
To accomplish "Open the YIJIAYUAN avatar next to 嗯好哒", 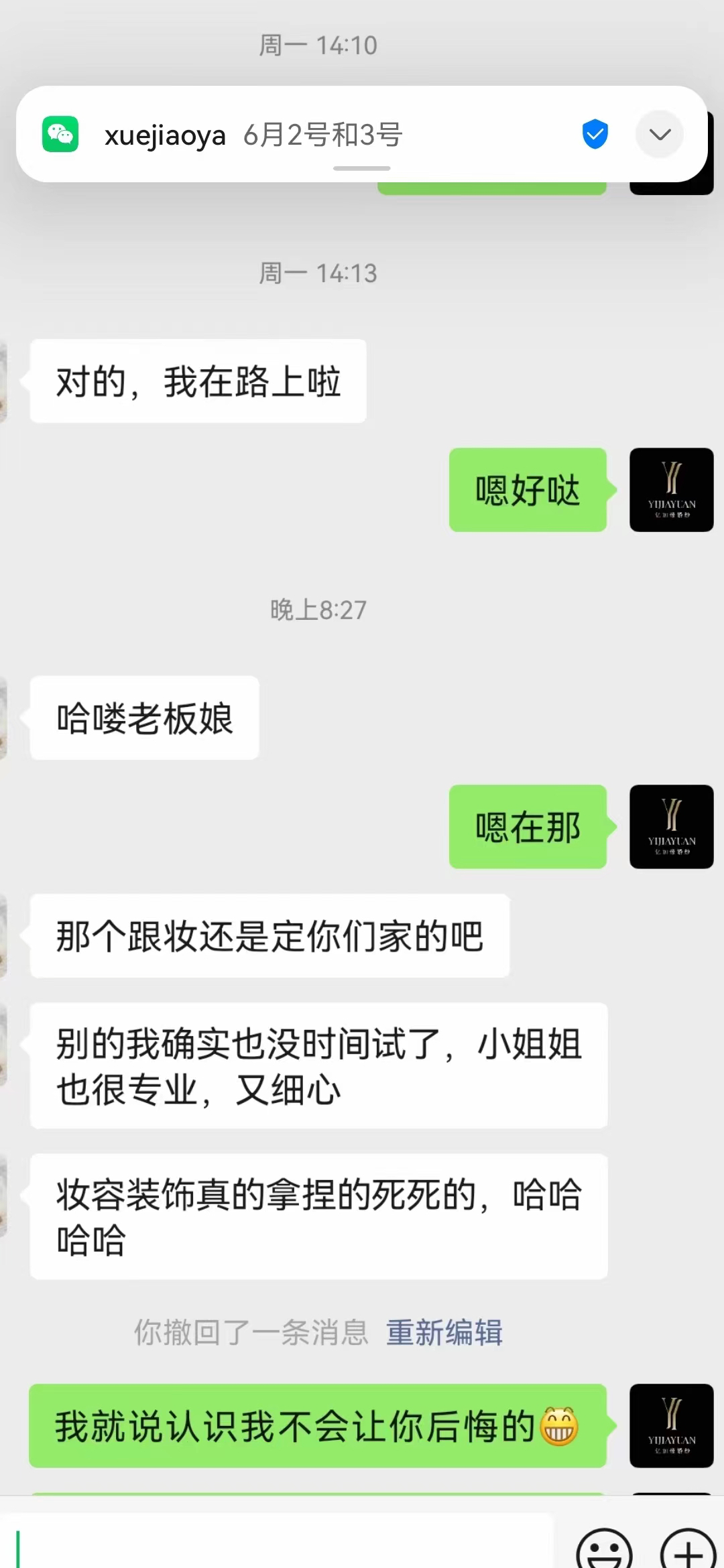I will pyautogui.click(x=671, y=490).
